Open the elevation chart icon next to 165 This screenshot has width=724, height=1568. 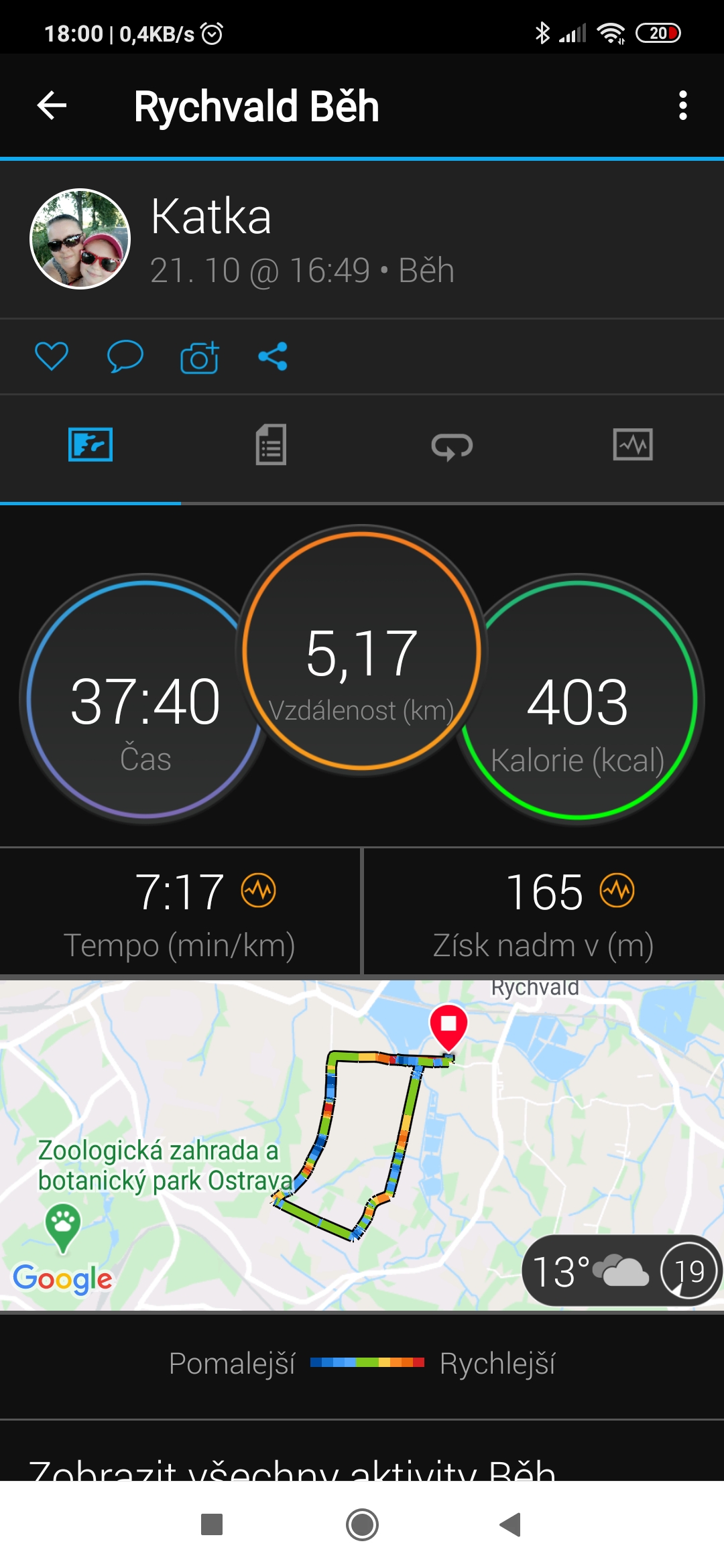click(x=617, y=891)
